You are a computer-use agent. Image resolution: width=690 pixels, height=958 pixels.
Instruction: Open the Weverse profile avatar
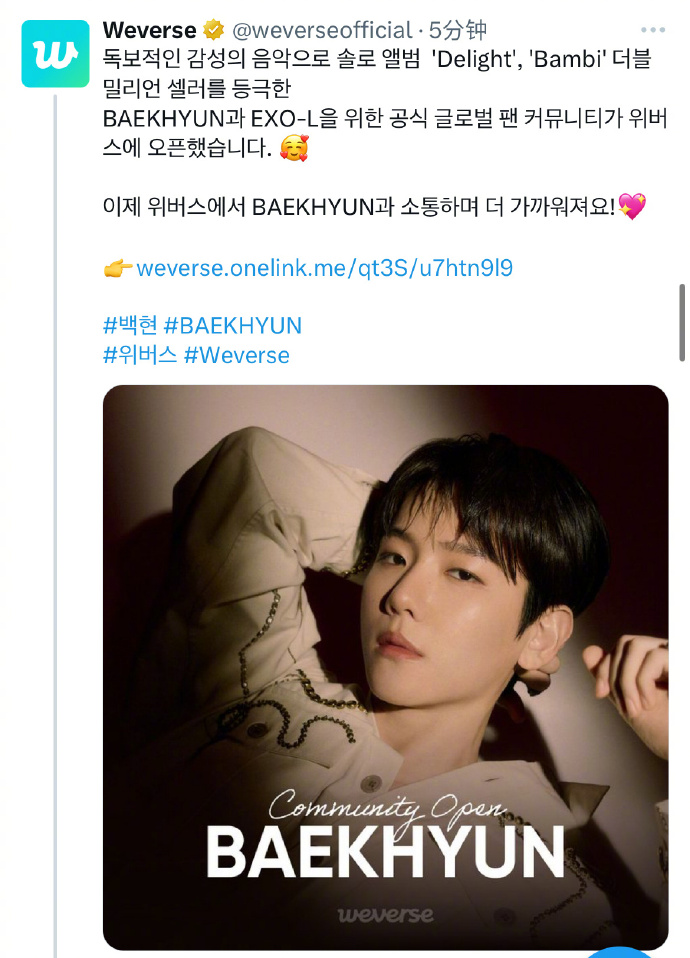coord(55,55)
